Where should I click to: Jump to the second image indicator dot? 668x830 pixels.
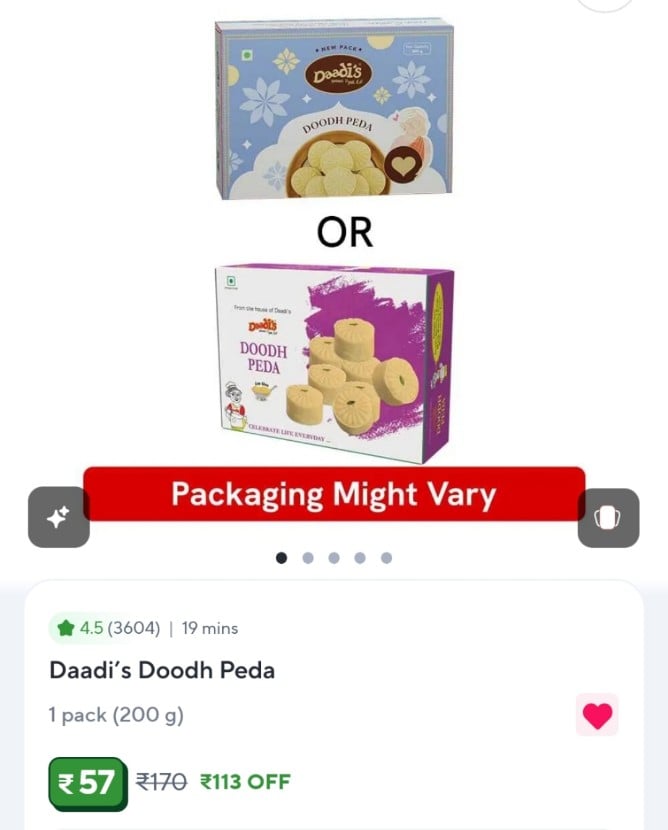(x=308, y=558)
